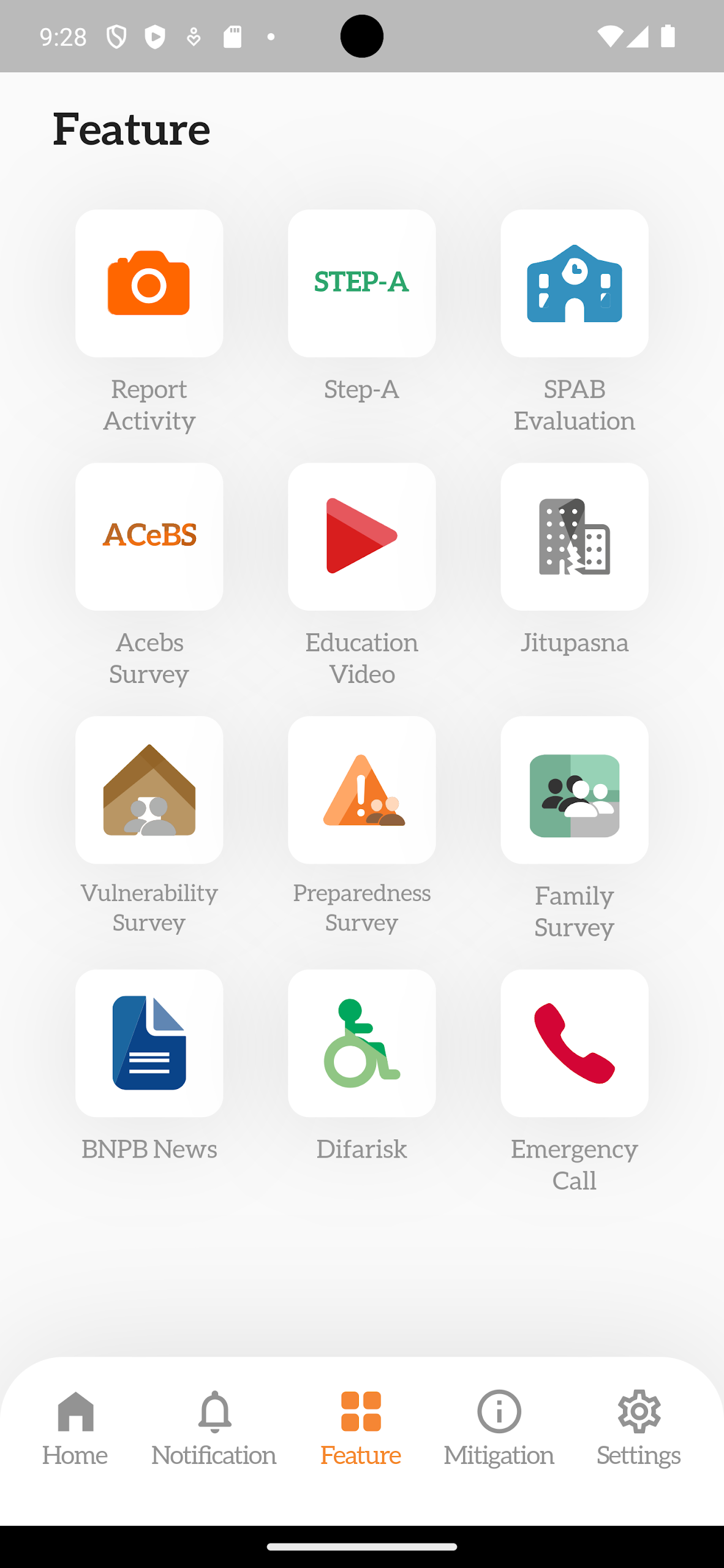This screenshot has width=724, height=1568.
Task: Select the Step-A feature
Action: tap(361, 283)
